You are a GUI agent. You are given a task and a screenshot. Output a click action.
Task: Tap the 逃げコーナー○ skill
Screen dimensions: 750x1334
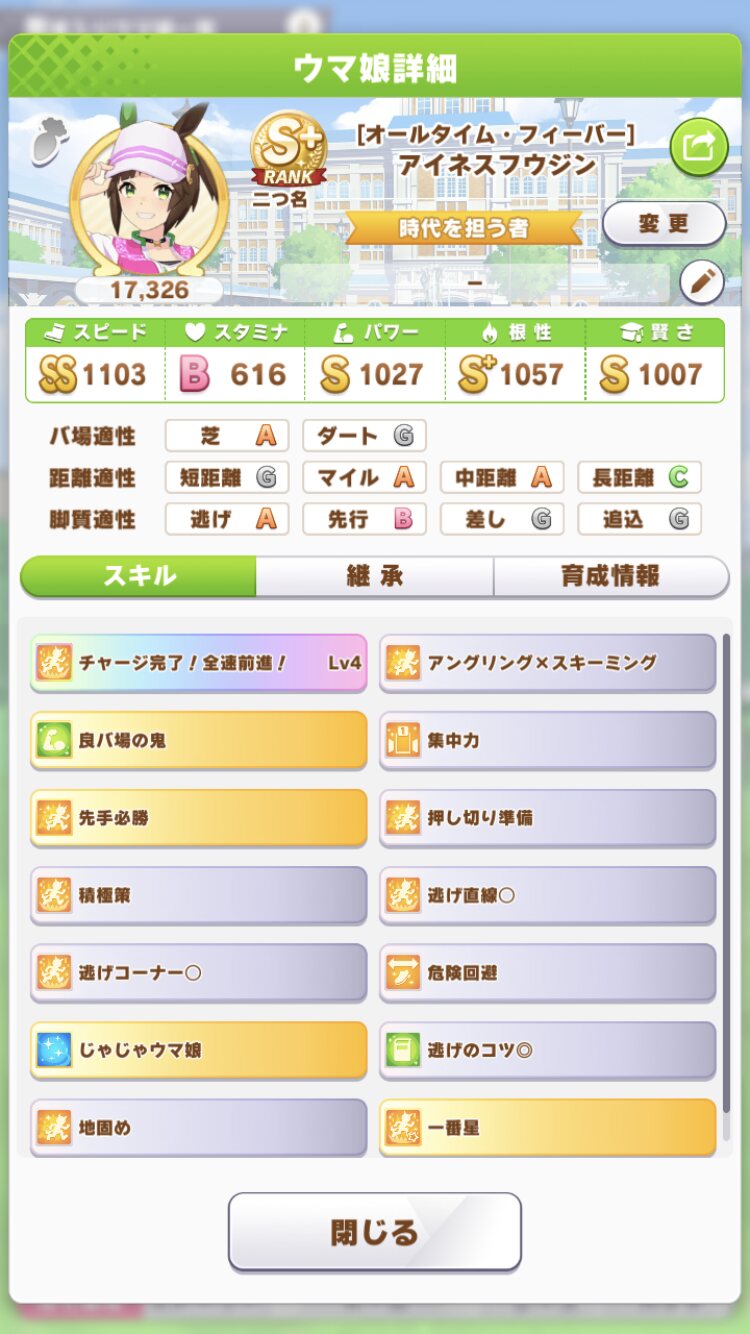click(x=198, y=972)
